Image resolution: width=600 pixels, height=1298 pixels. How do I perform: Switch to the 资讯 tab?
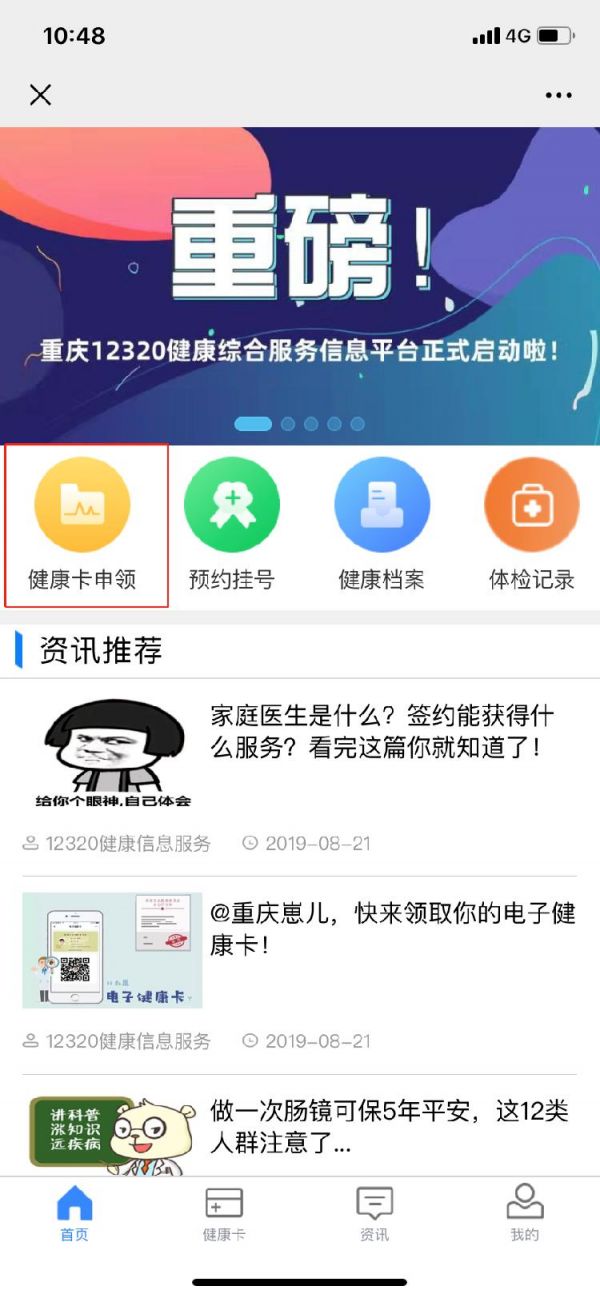[375, 1212]
